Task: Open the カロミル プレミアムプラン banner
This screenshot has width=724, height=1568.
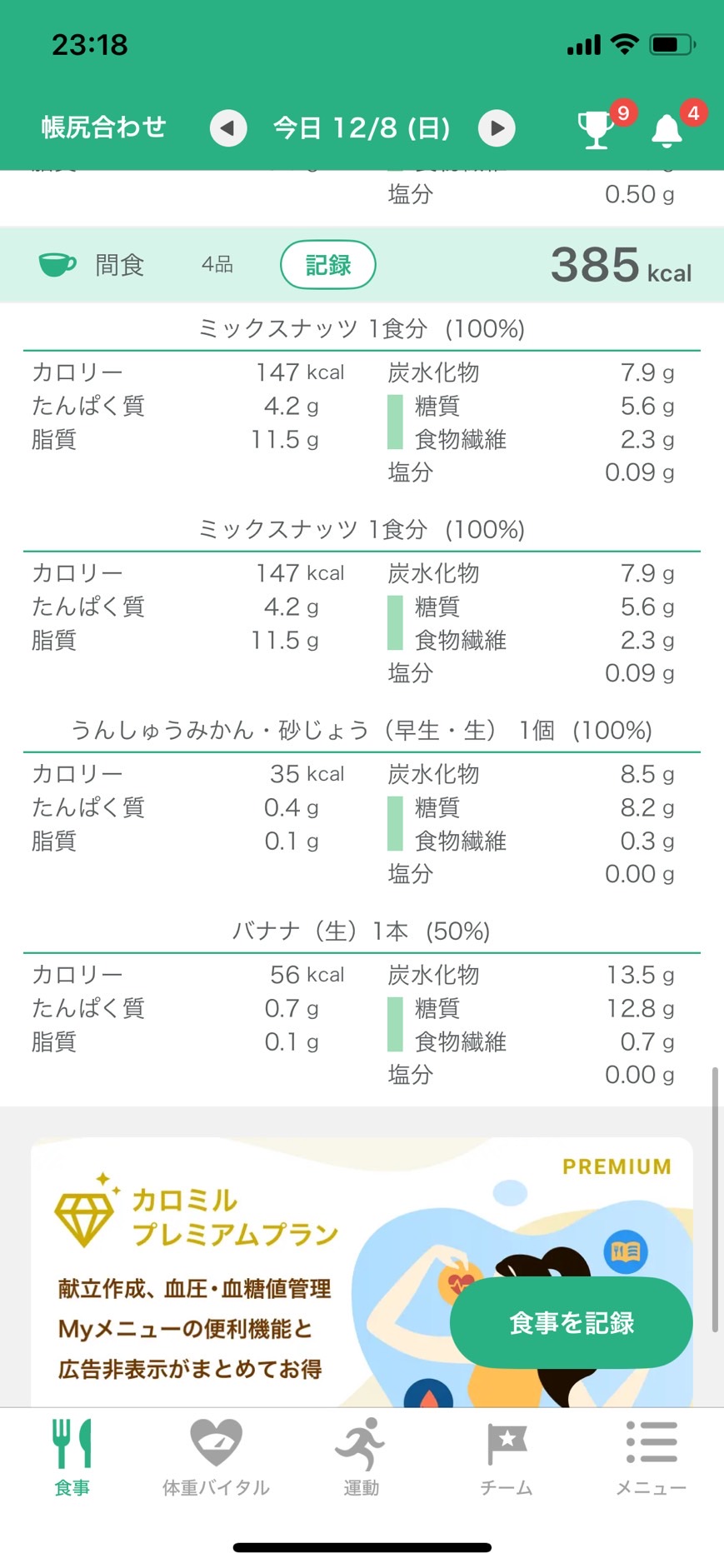Action: pyautogui.click(x=362, y=1272)
